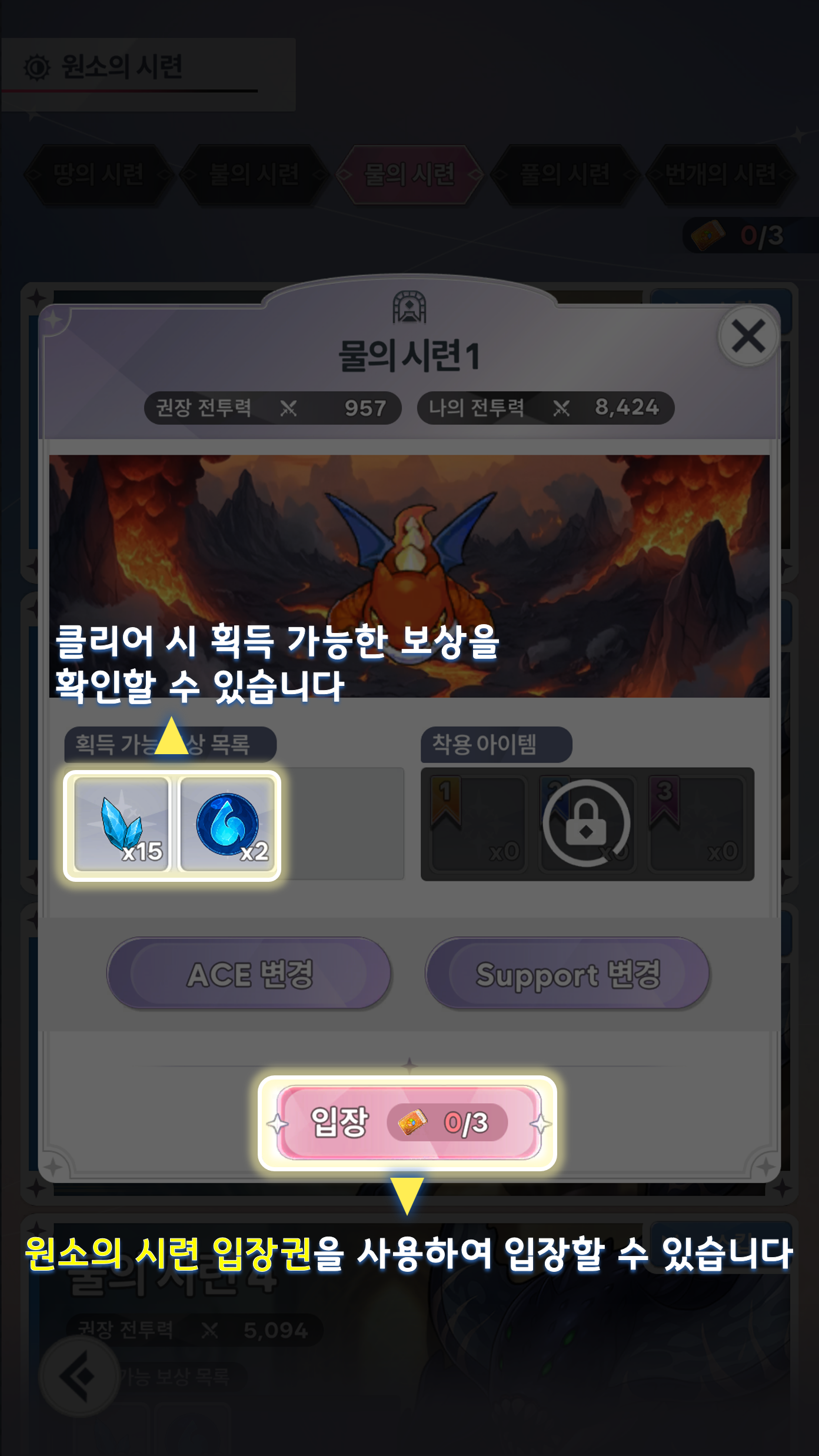Switch to the 불의 시련 tab
Viewport: 819px width, 1456px height.
[x=254, y=175]
